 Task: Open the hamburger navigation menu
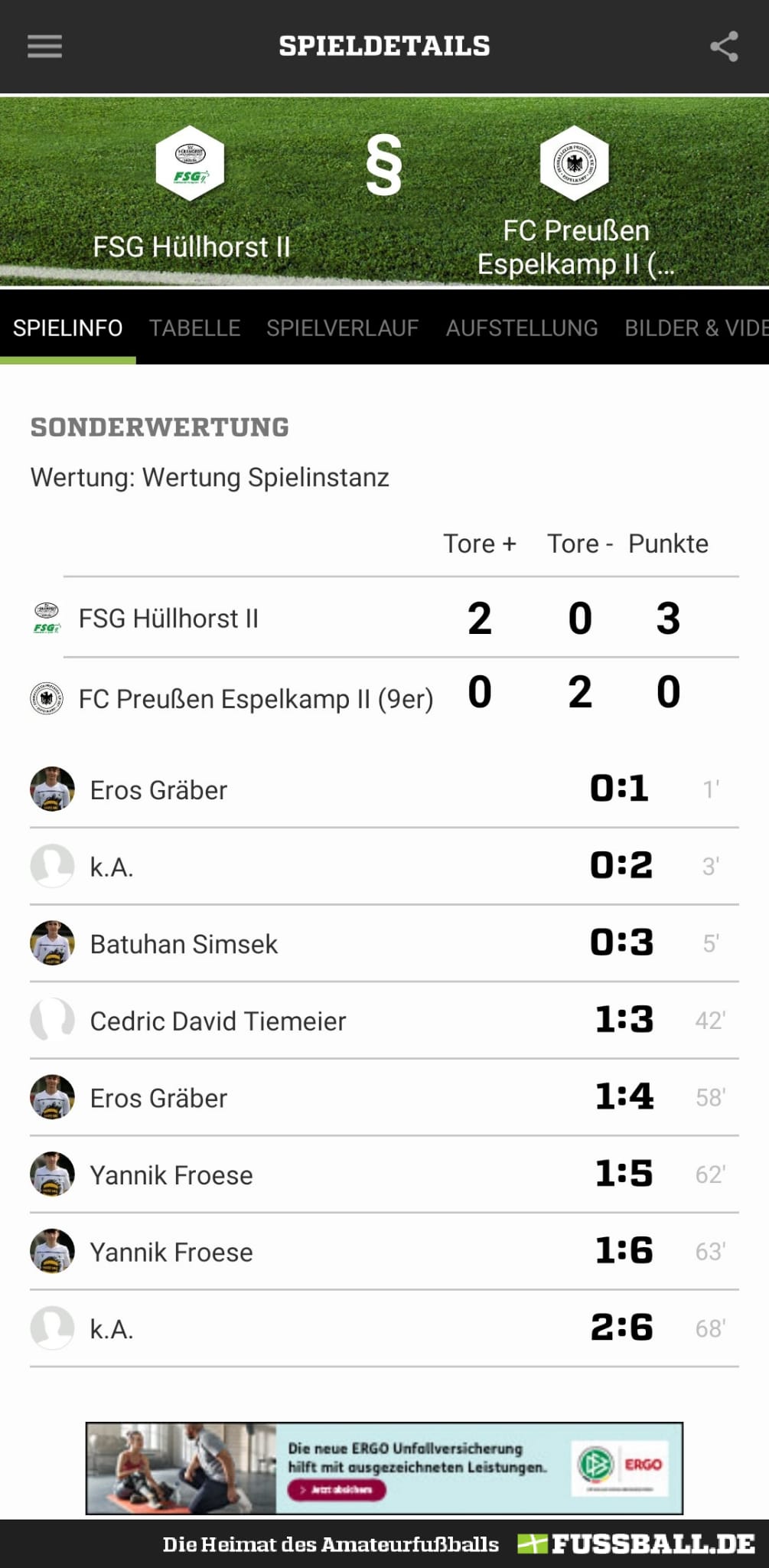tap(44, 46)
